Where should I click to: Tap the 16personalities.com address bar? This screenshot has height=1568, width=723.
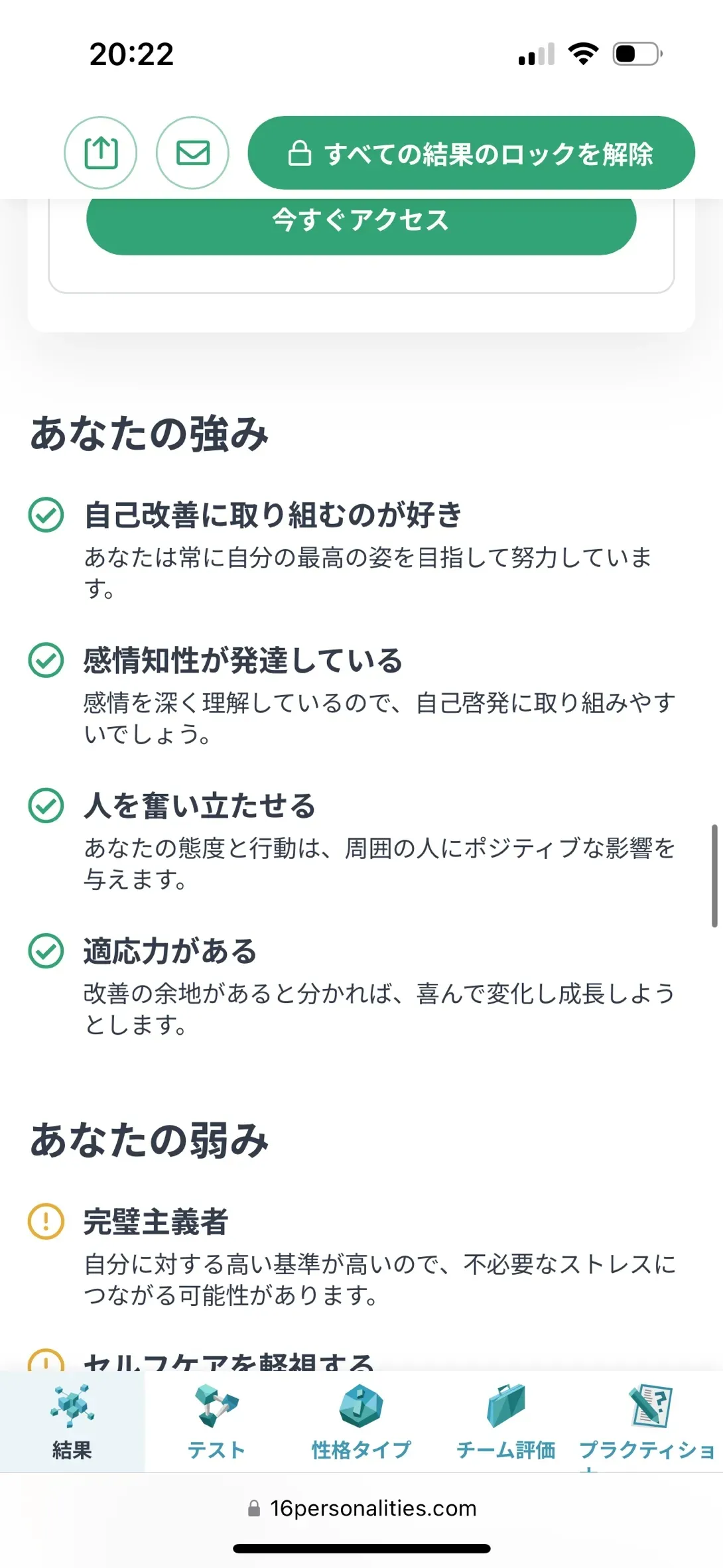coord(361,1508)
